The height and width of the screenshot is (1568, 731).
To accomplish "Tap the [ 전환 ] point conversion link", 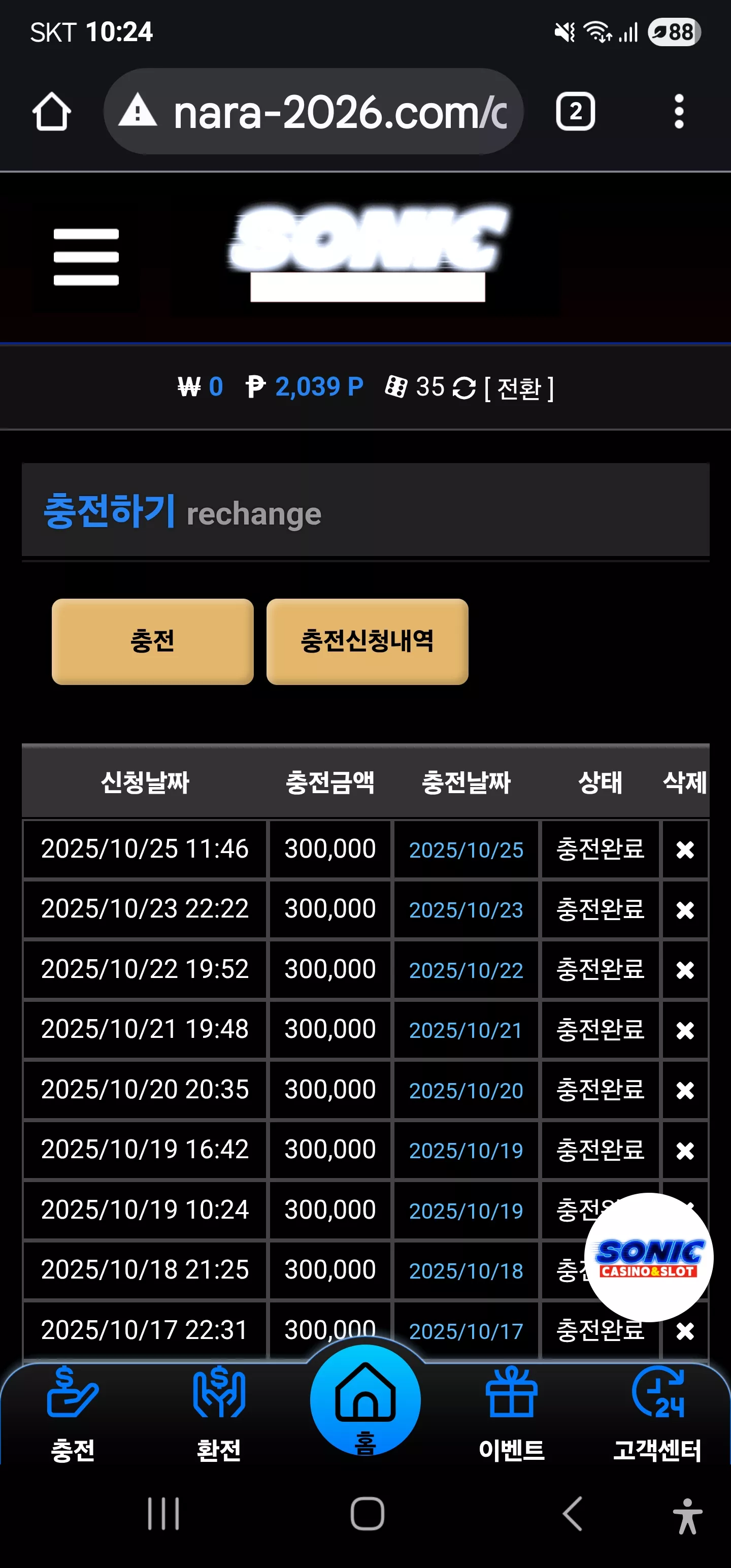I will coord(519,388).
